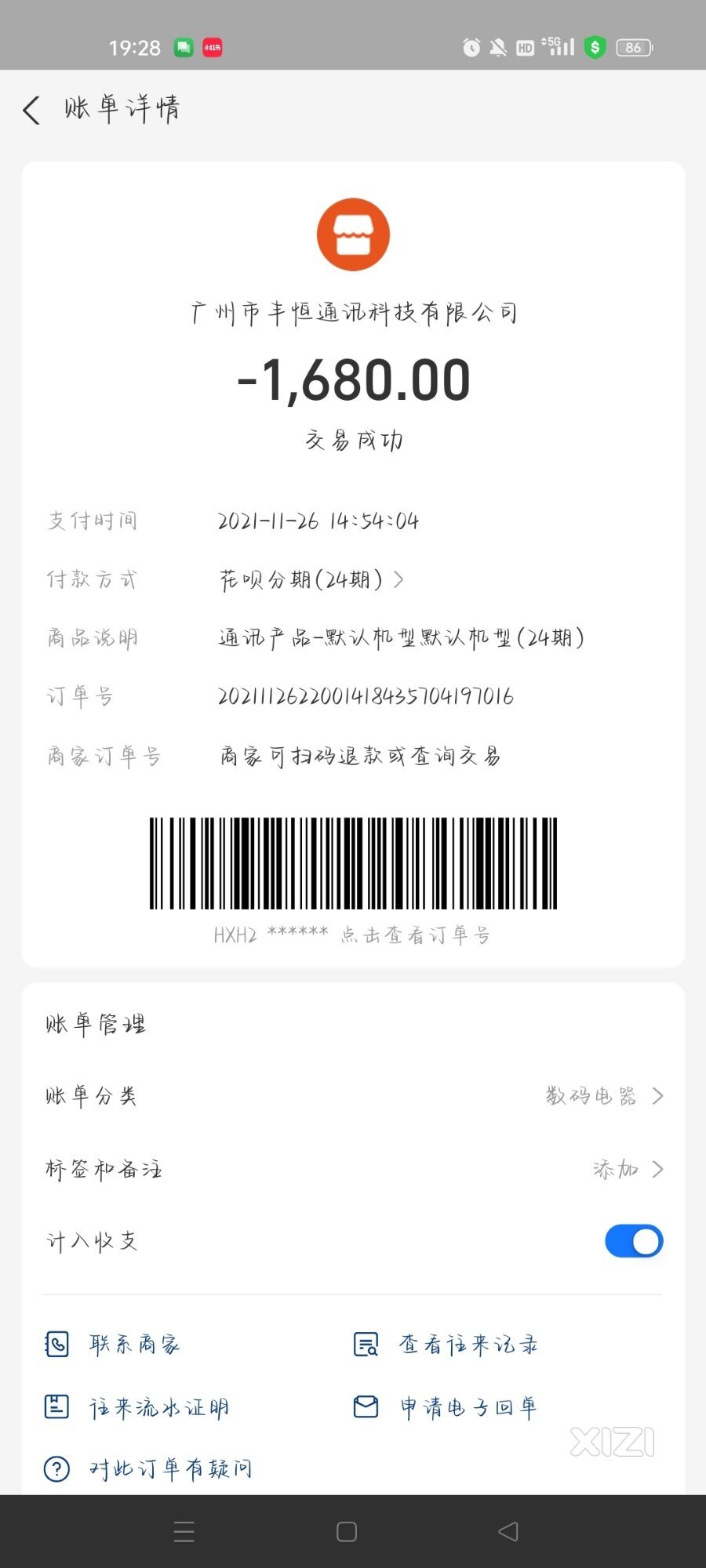Open 对此订单有疑问 help option
Viewport: 706px width, 1568px height.
(x=148, y=1468)
